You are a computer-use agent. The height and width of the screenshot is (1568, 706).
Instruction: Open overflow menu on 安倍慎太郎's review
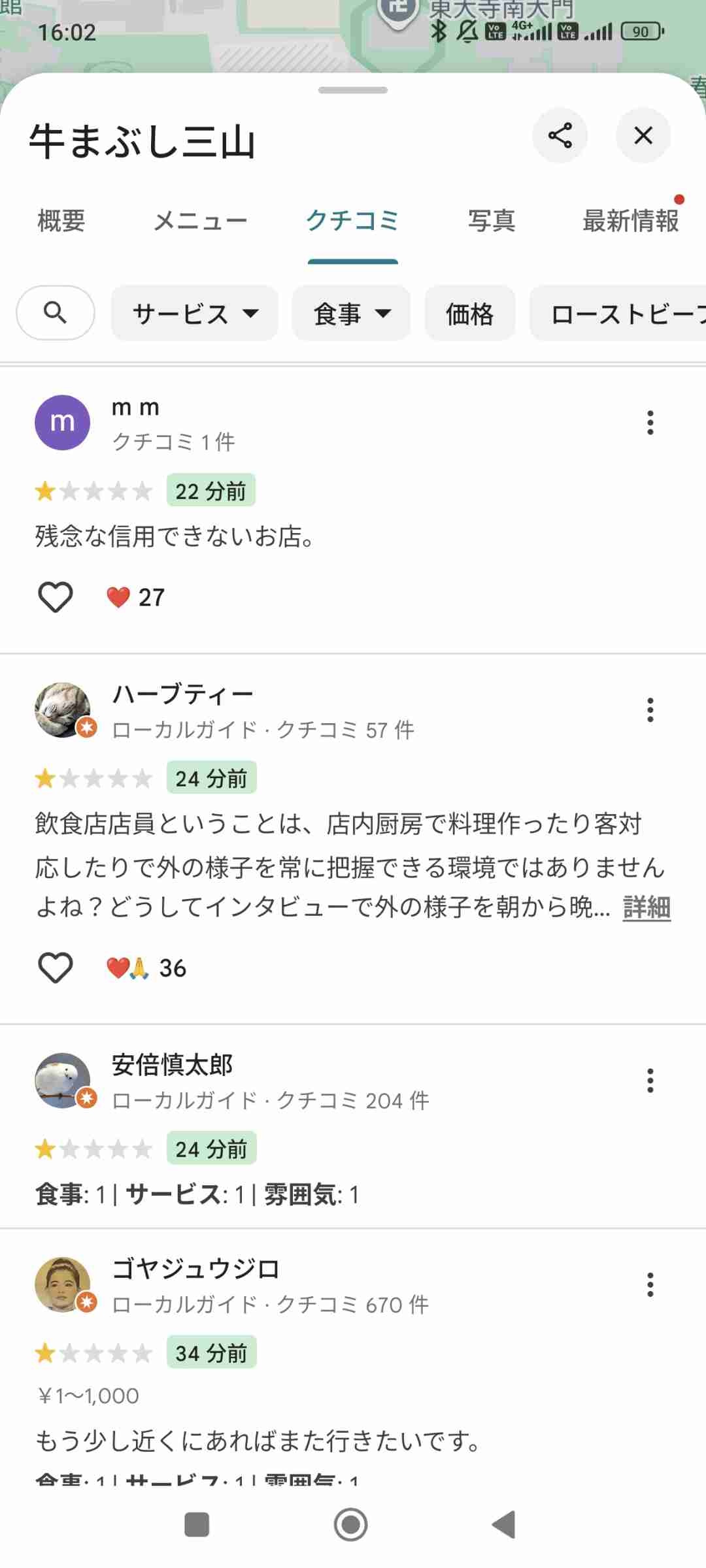pos(650,1081)
